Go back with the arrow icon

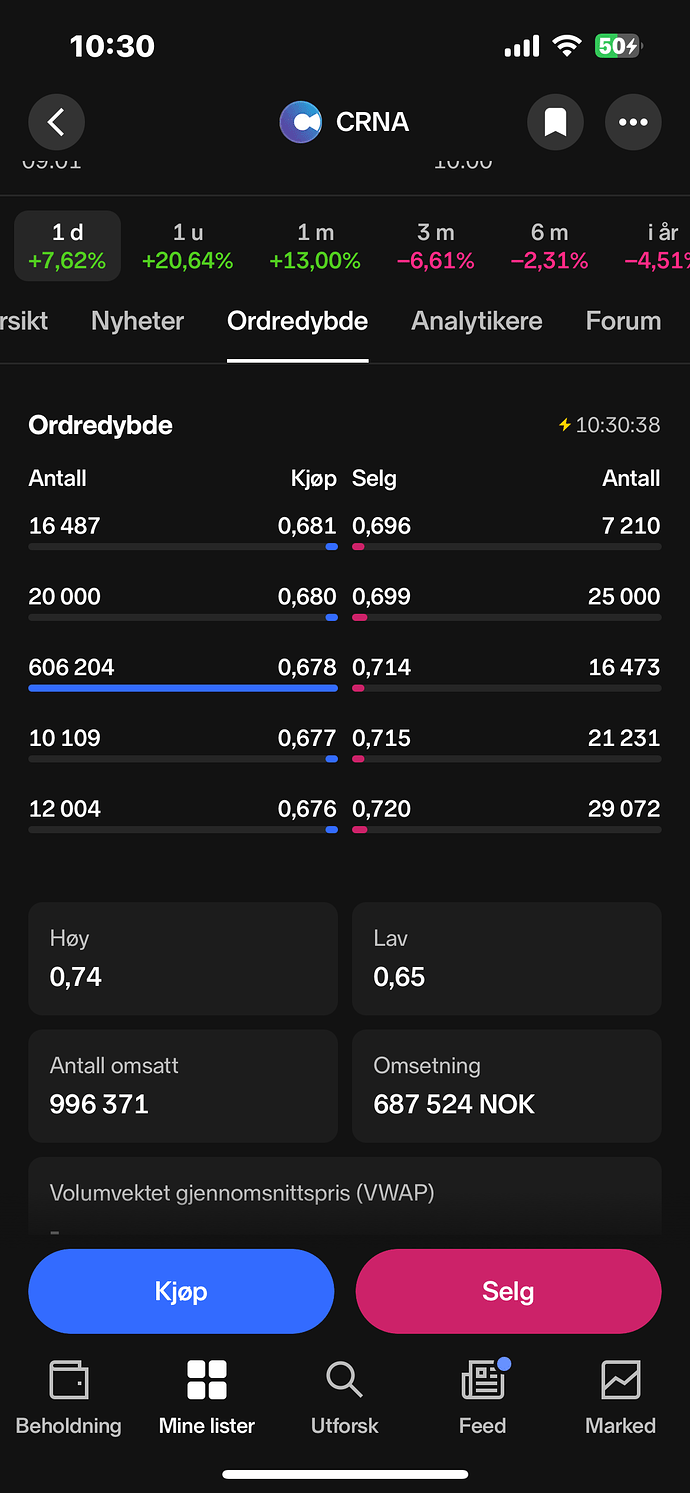pyautogui.click(x=56, y=122)
